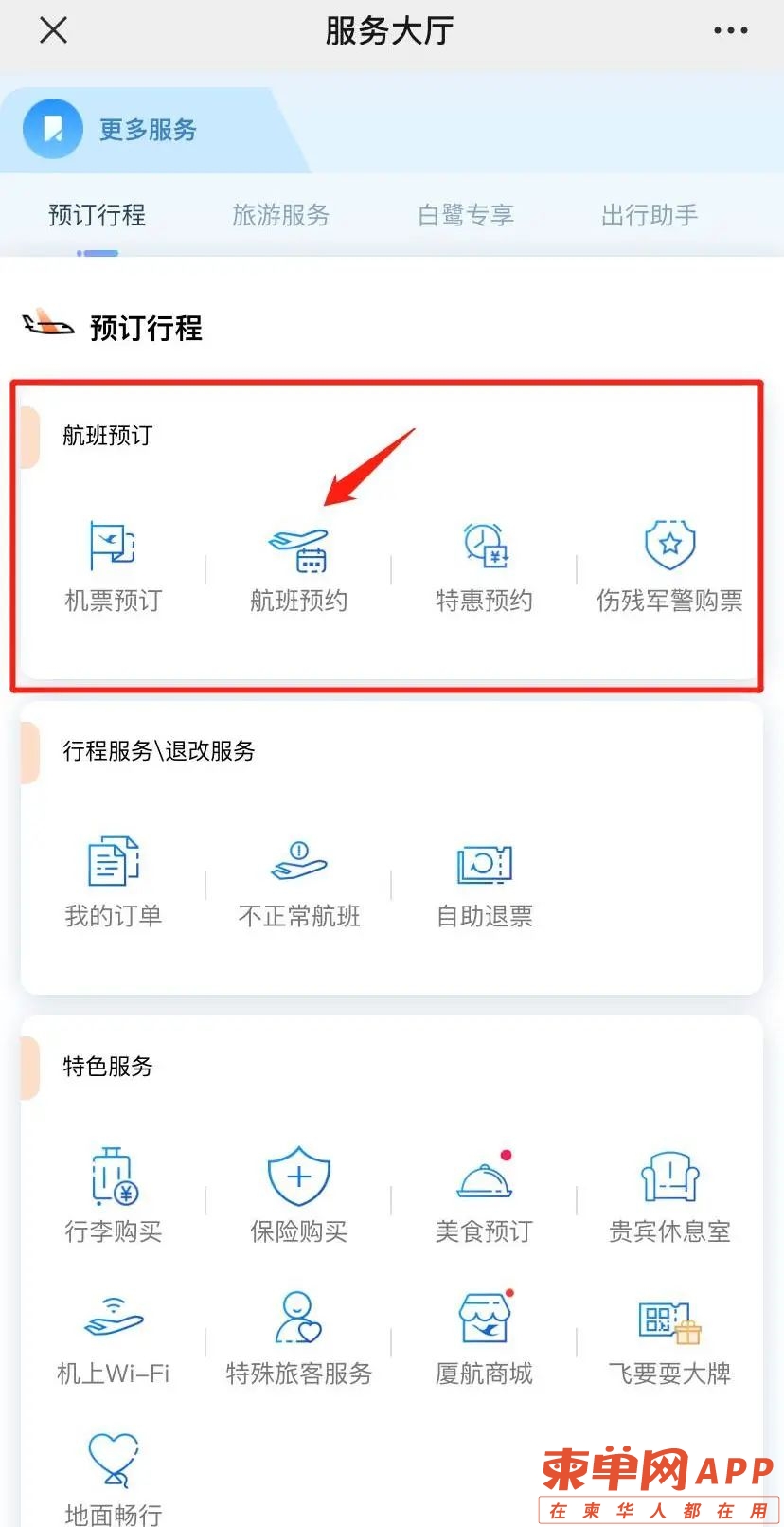
Task: Switch to the 出行助手 tab
Action: (650, 216)
